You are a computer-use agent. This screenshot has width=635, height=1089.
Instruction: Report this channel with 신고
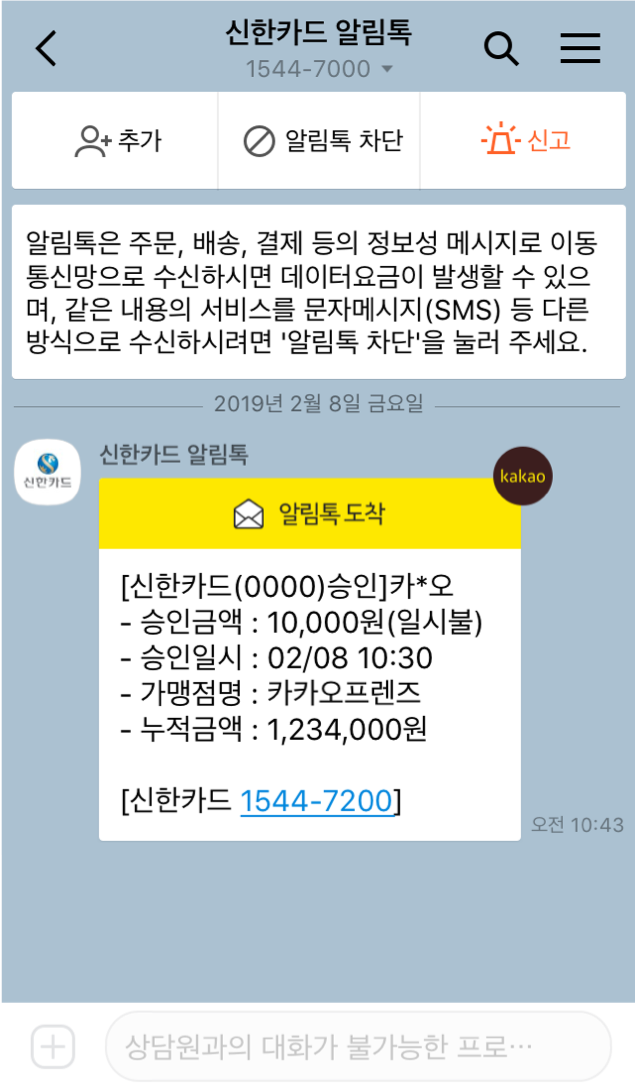pos(525,141)
